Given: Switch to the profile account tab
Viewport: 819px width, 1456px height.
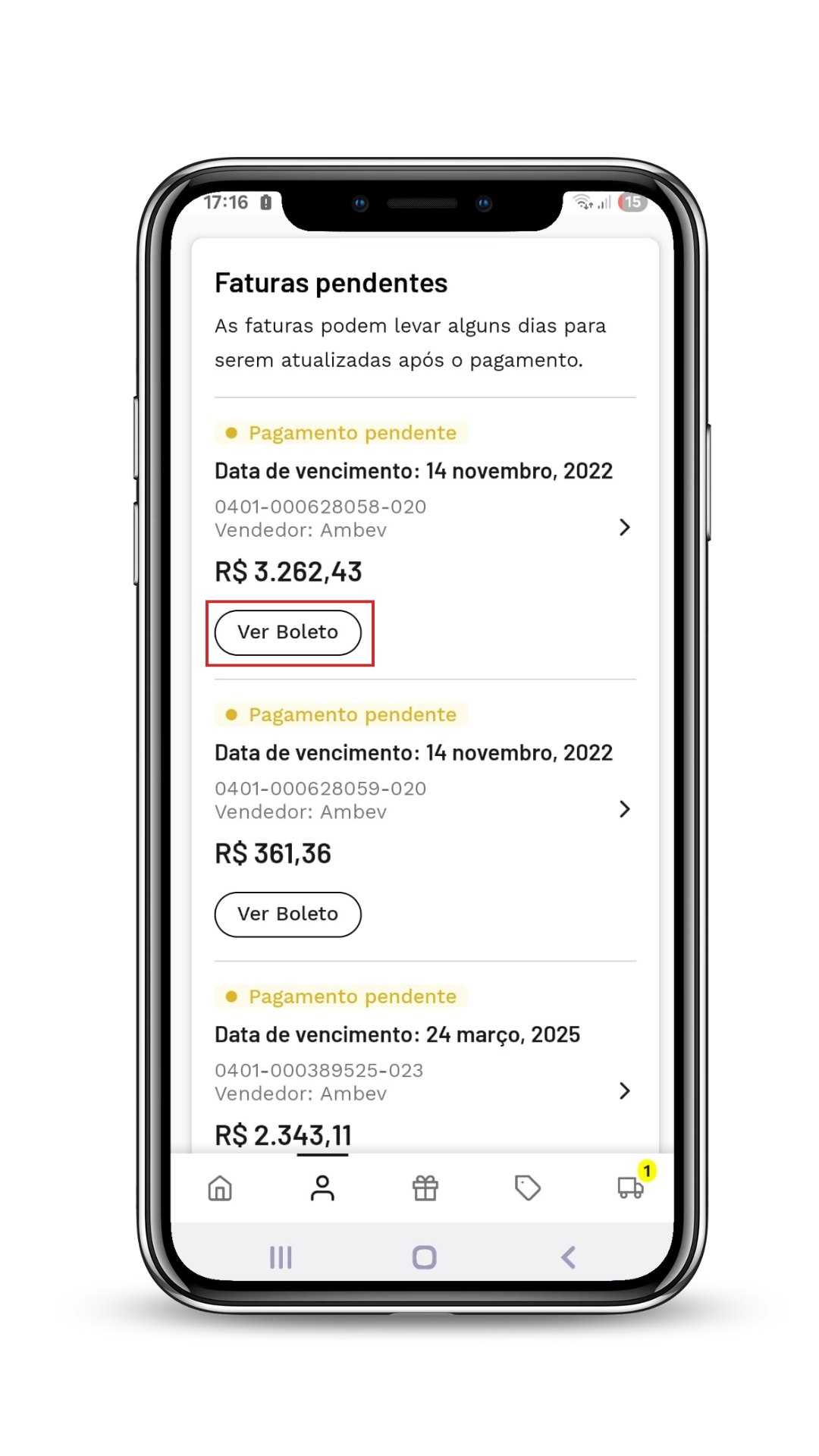Looking at the screenshot, I should [x=322, y=1188].
